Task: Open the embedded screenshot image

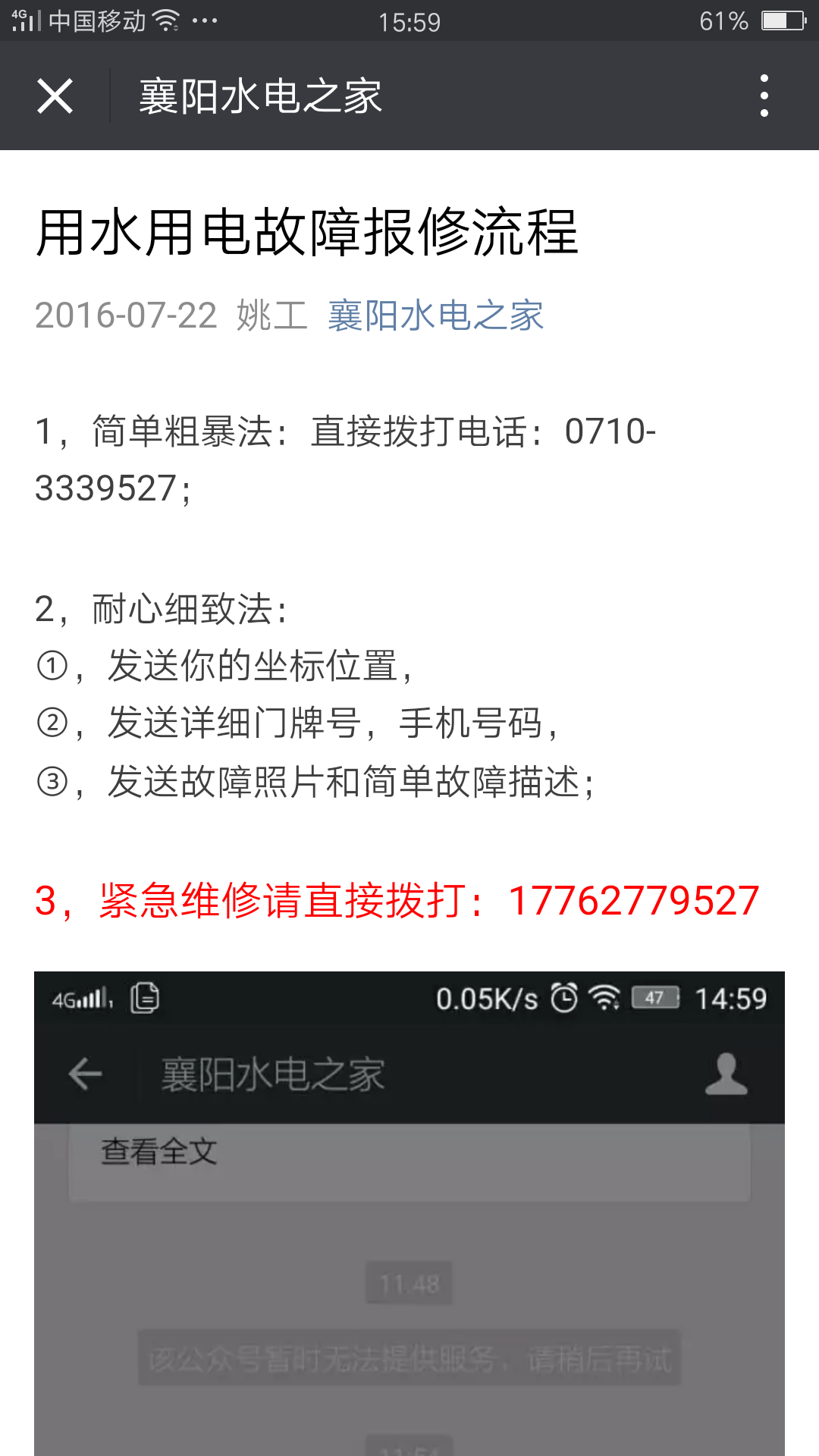Action: [x=409, y=1213]
